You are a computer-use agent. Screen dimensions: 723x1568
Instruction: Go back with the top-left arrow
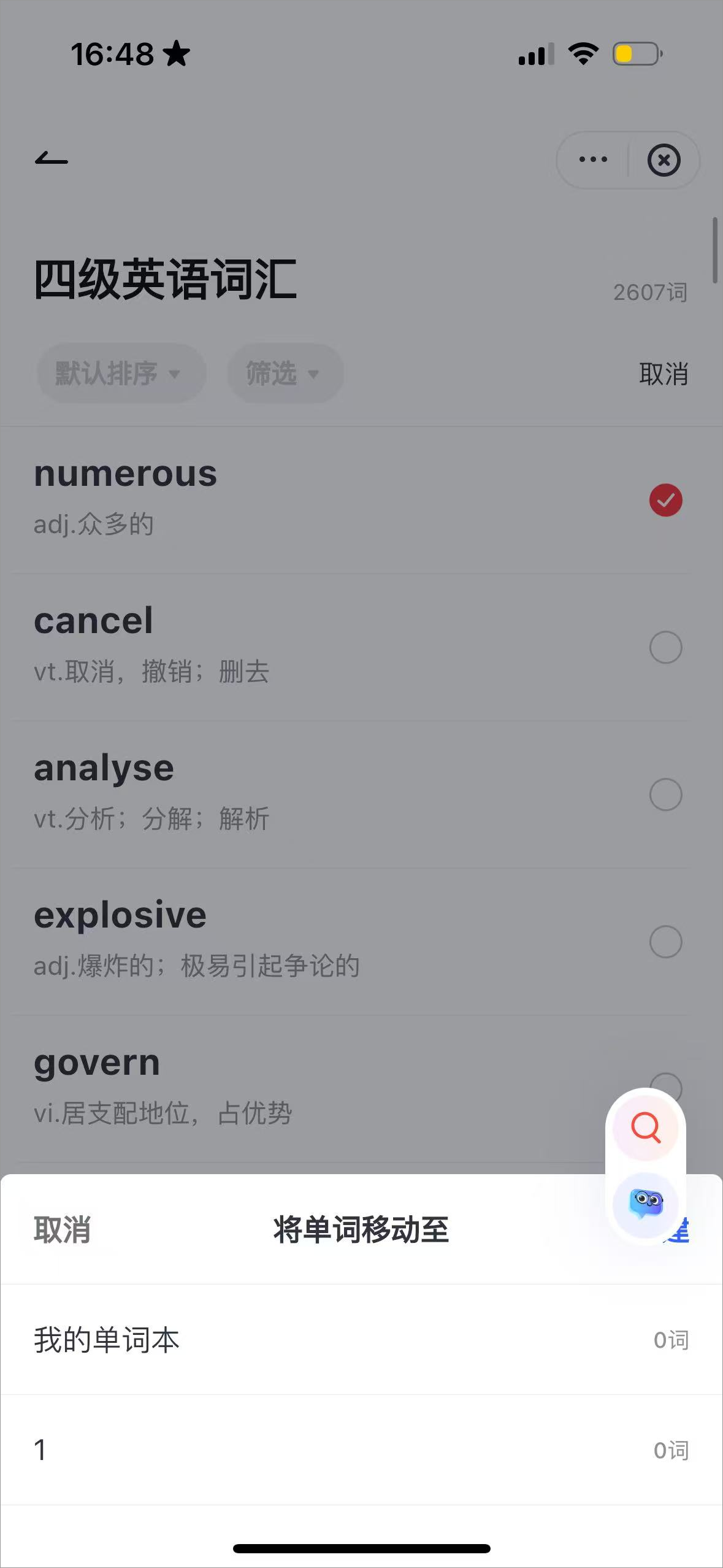point(52,159)
